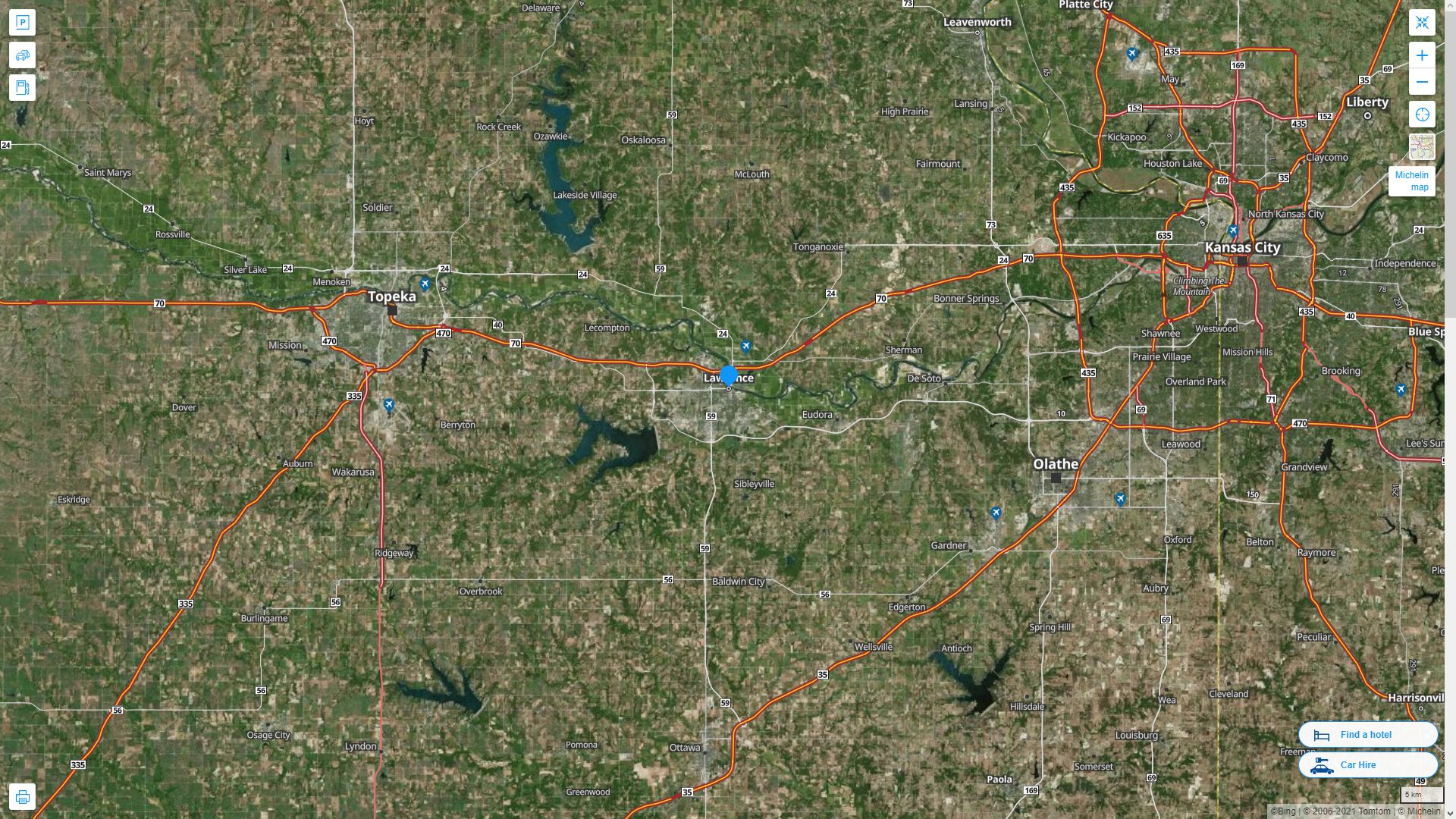Collapse the full-screen map view
This screenshot has height=819, width=1456.
(1422, 23)
